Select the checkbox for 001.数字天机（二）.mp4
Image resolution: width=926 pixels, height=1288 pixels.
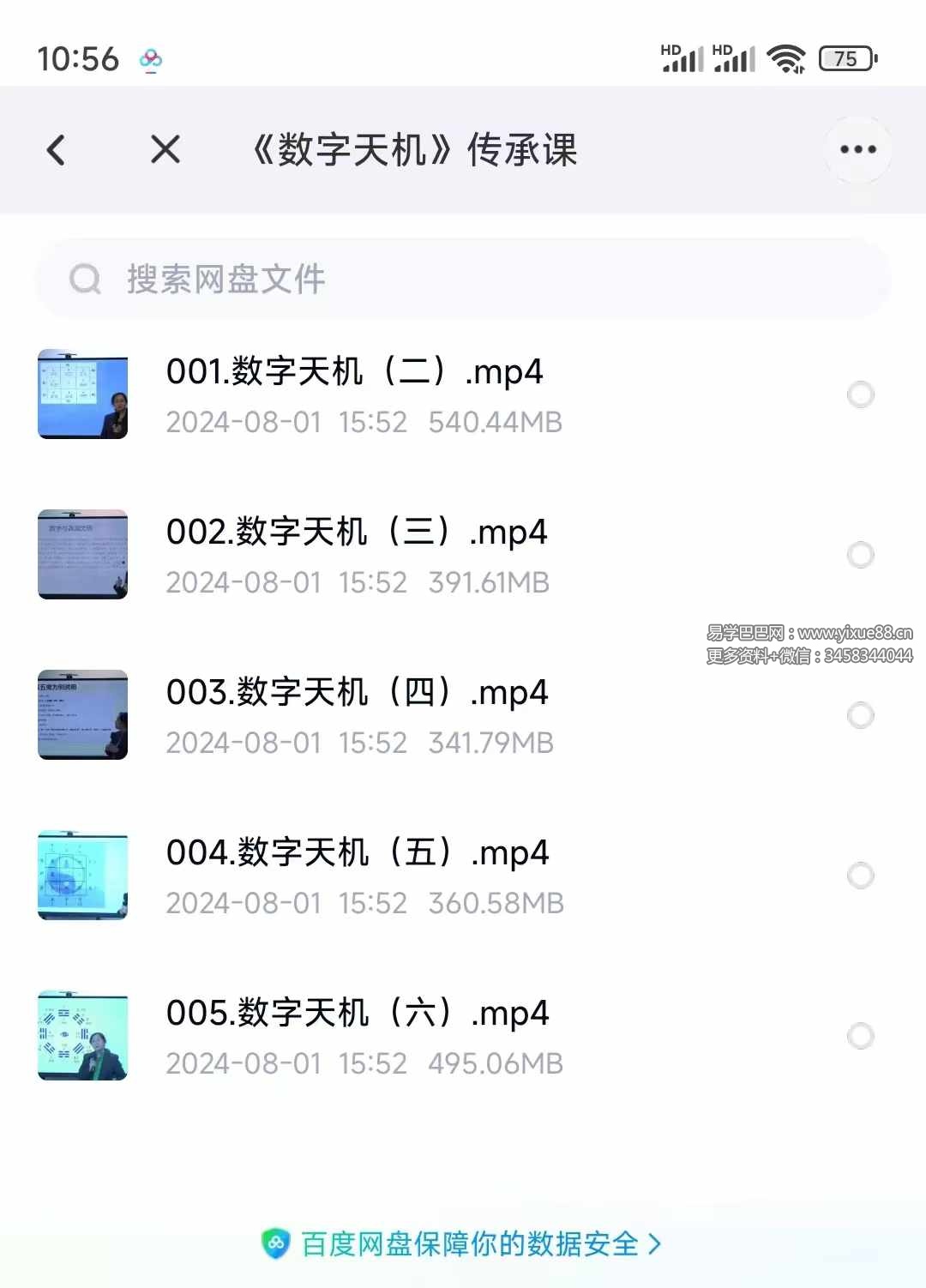pos(860,394)
